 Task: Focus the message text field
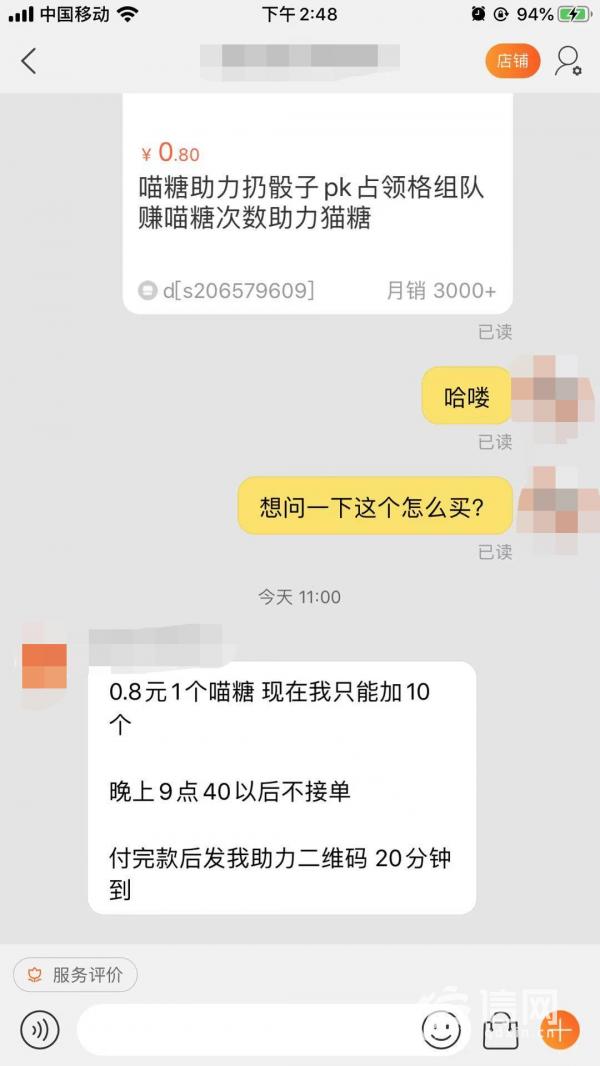click(x=245, y=1029)
